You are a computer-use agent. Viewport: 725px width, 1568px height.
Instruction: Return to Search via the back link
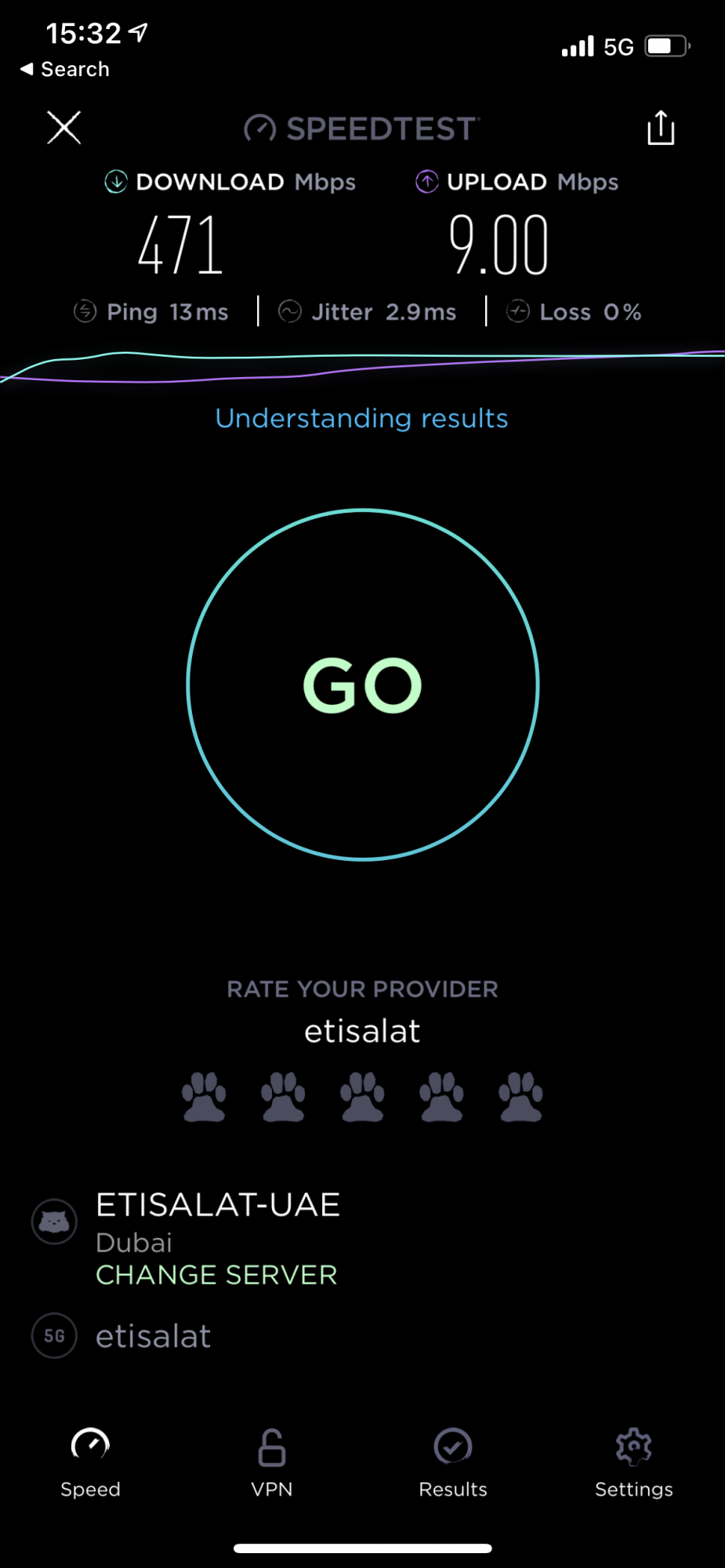point(65,69)
